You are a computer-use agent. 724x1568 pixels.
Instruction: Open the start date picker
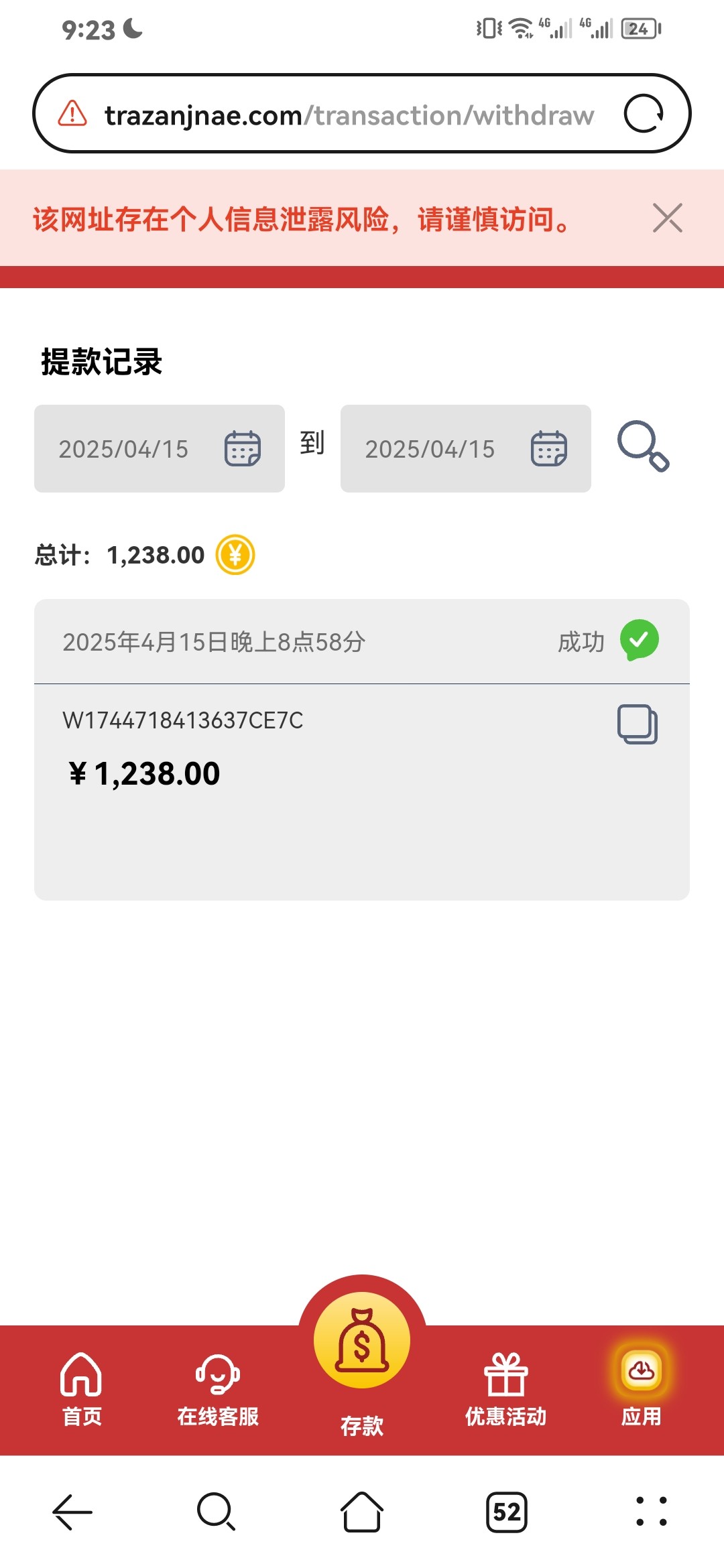160,448
